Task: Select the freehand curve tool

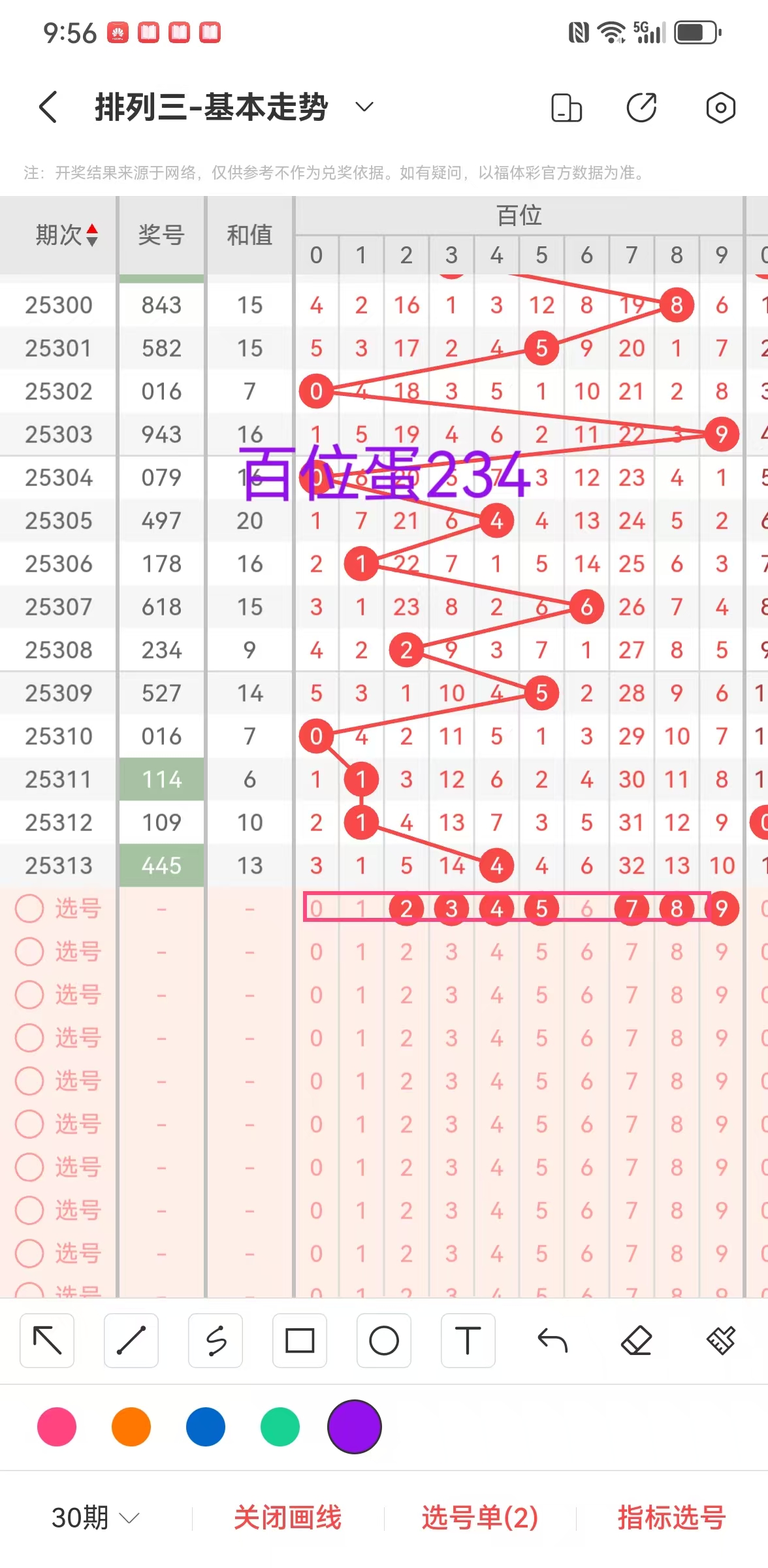Action: point(216,1341)
